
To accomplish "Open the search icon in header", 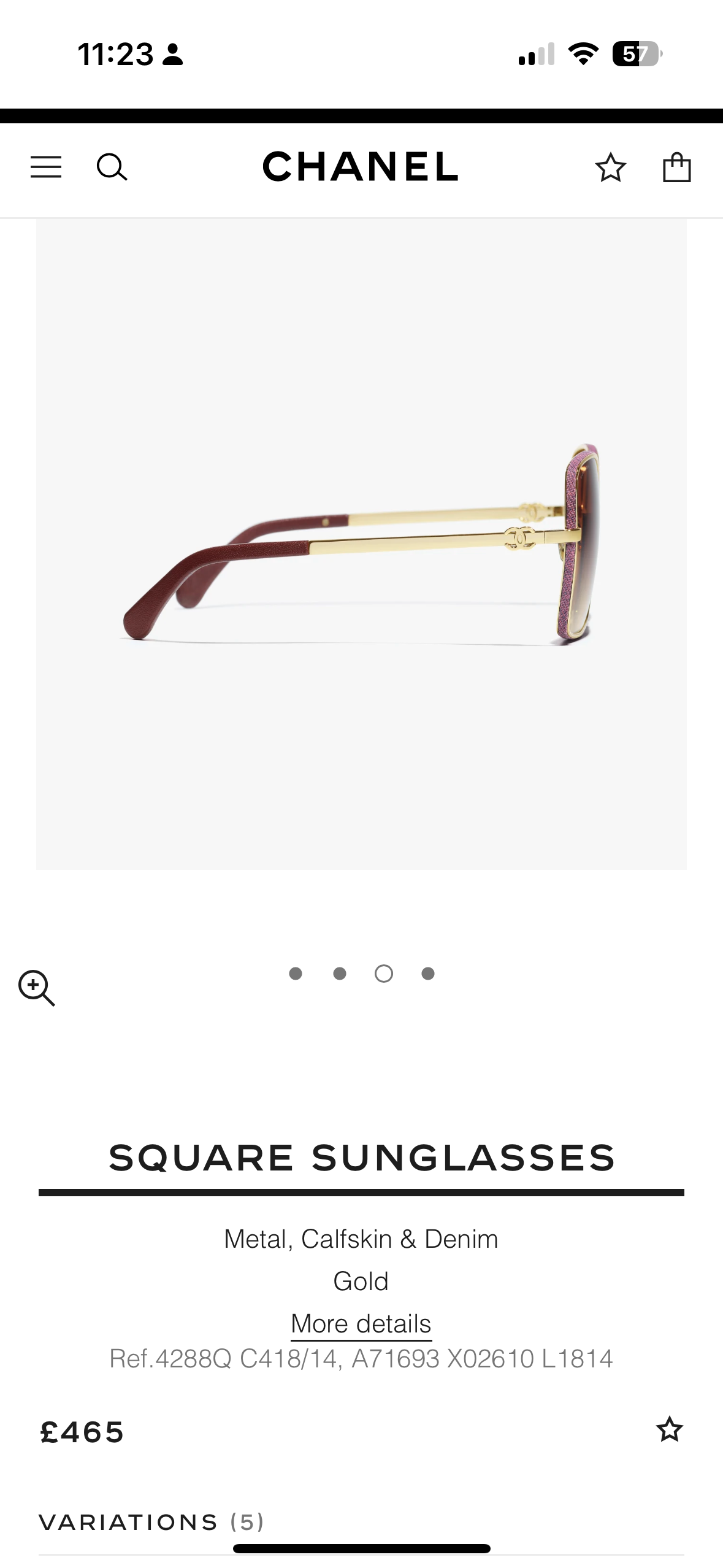I will pos(112,167).
